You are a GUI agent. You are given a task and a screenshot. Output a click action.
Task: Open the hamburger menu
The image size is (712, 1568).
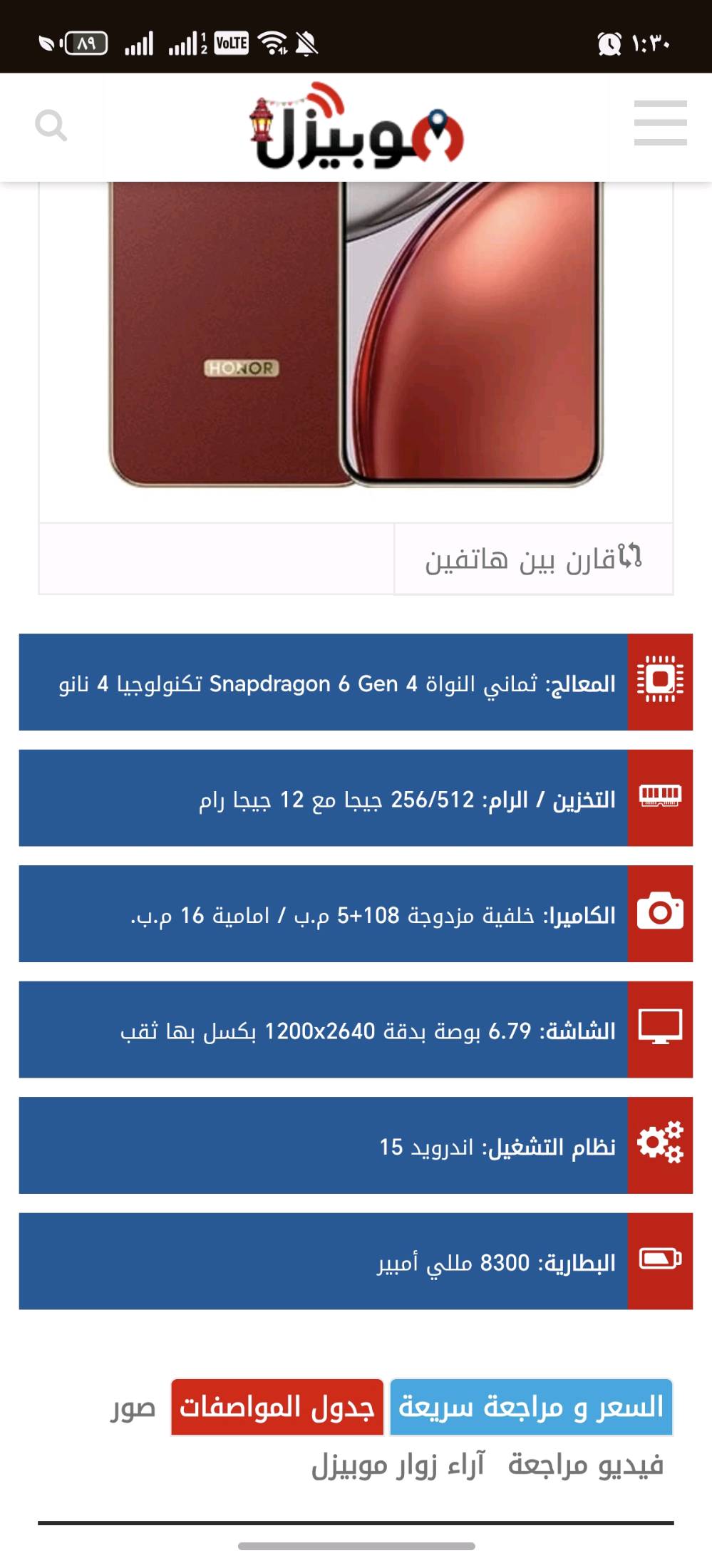click(x=660, y=123)
